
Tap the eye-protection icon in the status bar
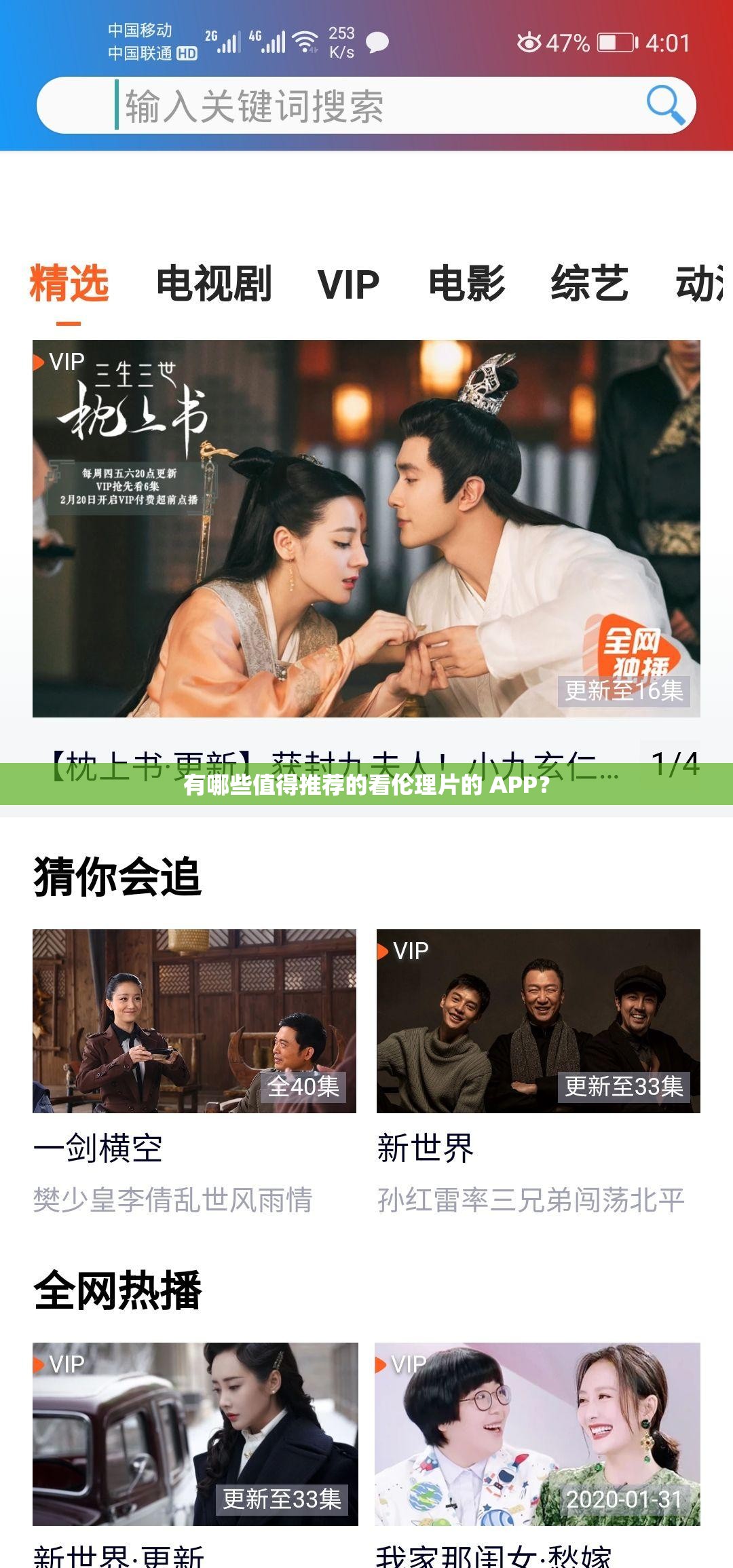click(x=531, y=41)
